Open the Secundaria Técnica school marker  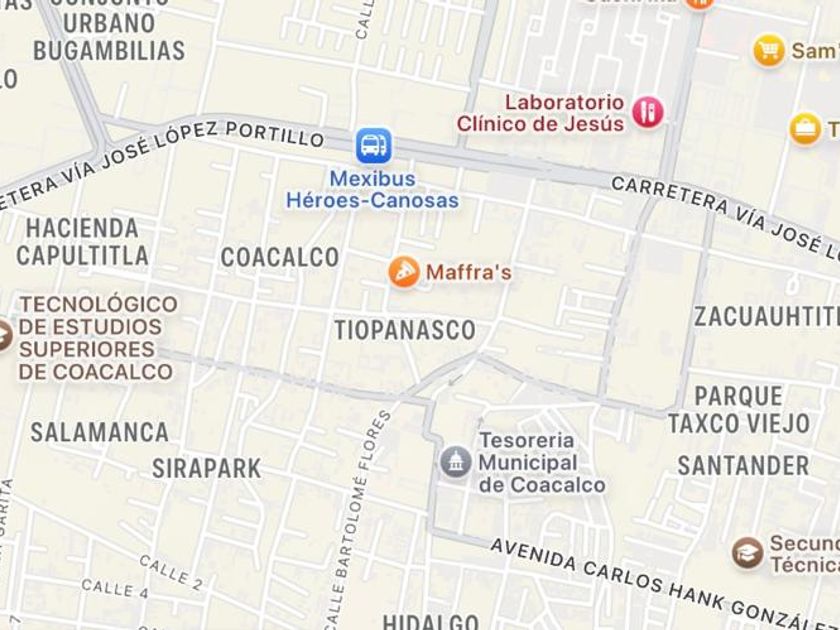click(x=747, y=551)
